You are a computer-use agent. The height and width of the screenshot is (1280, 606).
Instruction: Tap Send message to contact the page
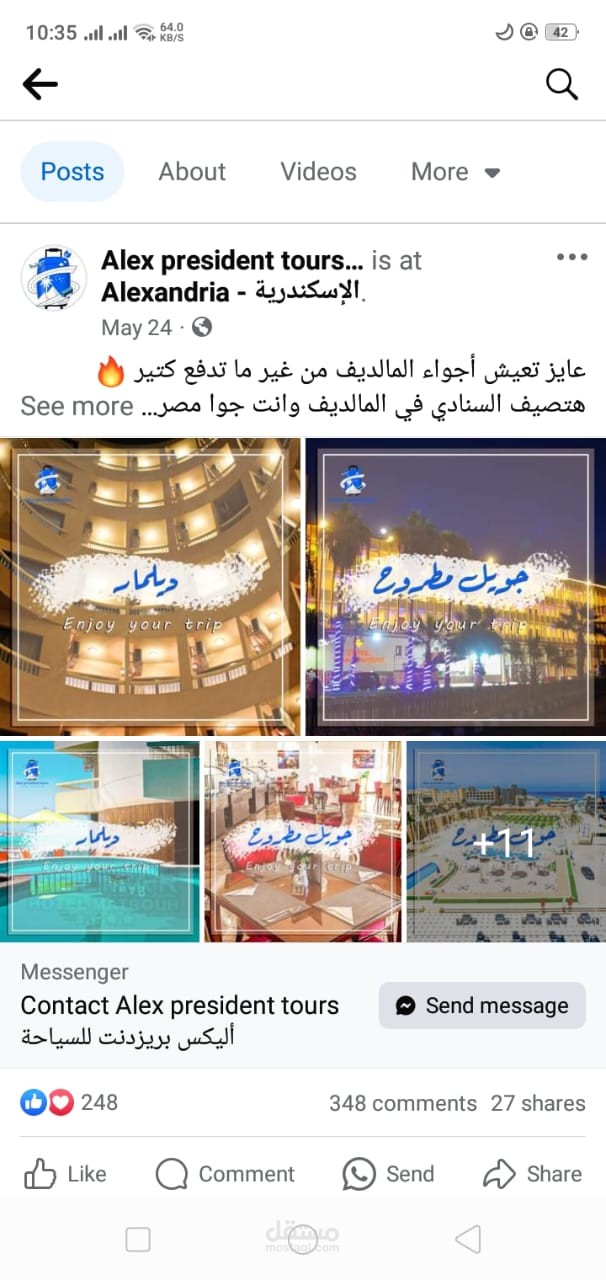point(482,1006)
